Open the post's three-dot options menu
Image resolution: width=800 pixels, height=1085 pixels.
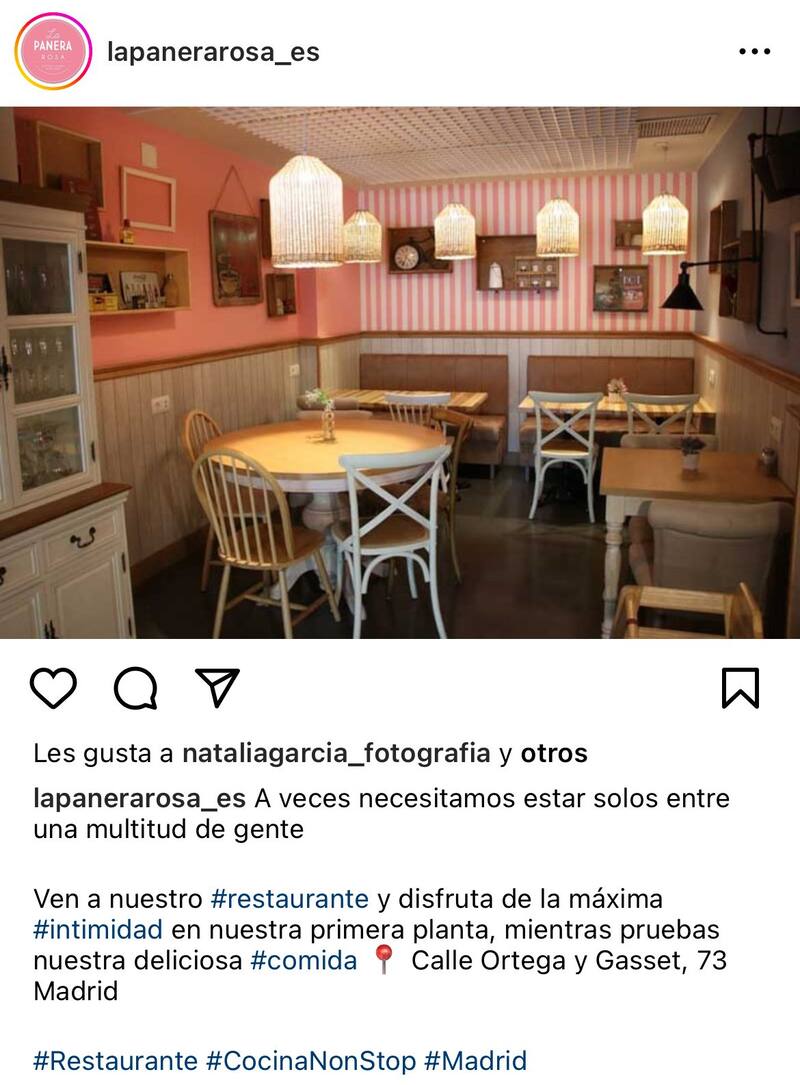(754, 52)
